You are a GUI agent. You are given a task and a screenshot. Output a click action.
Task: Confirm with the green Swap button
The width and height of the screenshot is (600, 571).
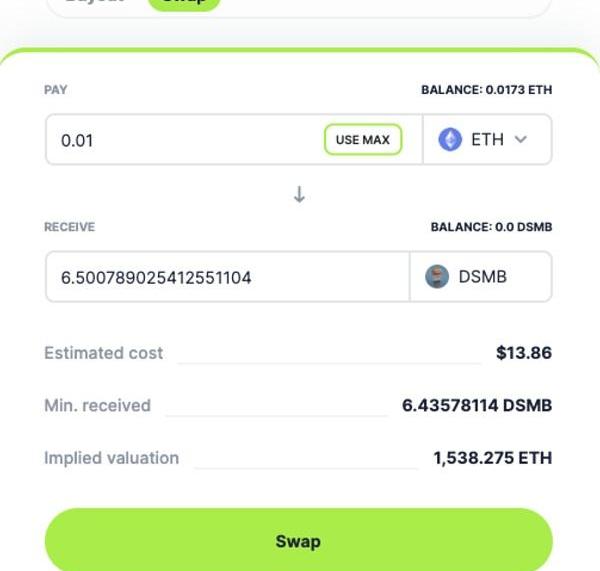click(x=298, y=541)
